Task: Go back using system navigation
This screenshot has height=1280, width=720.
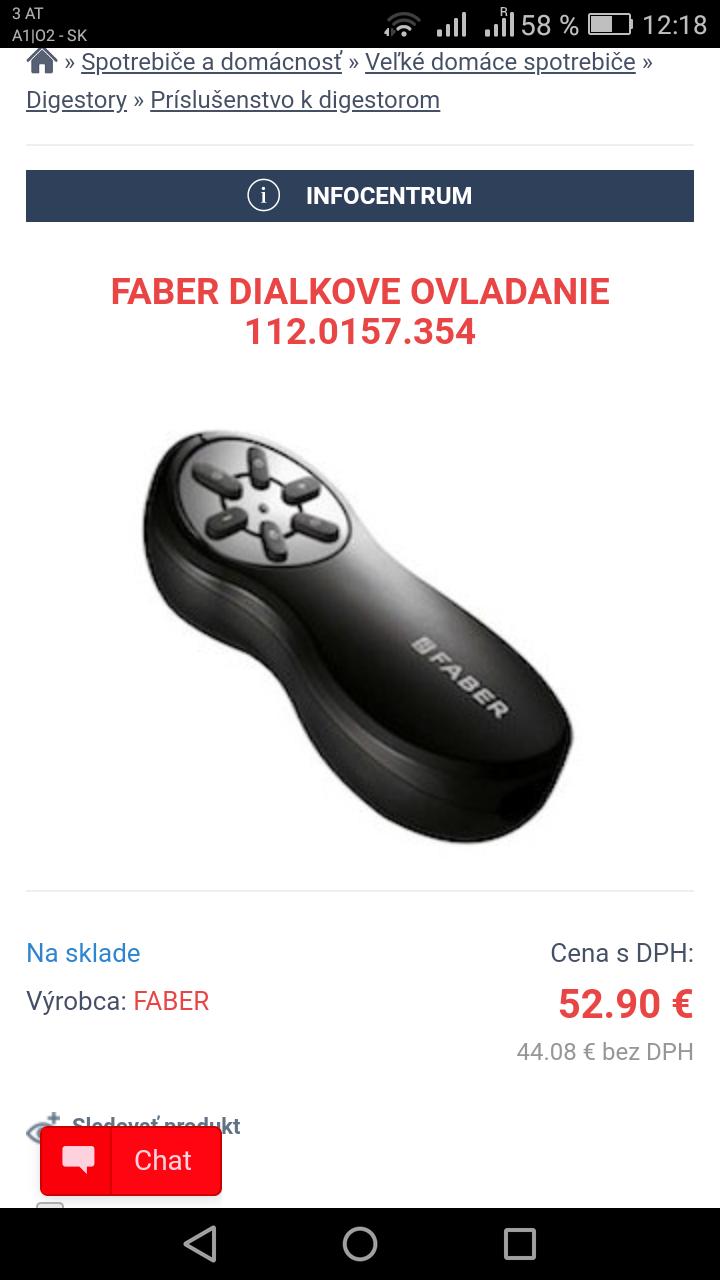Action: pos(200,1244)
